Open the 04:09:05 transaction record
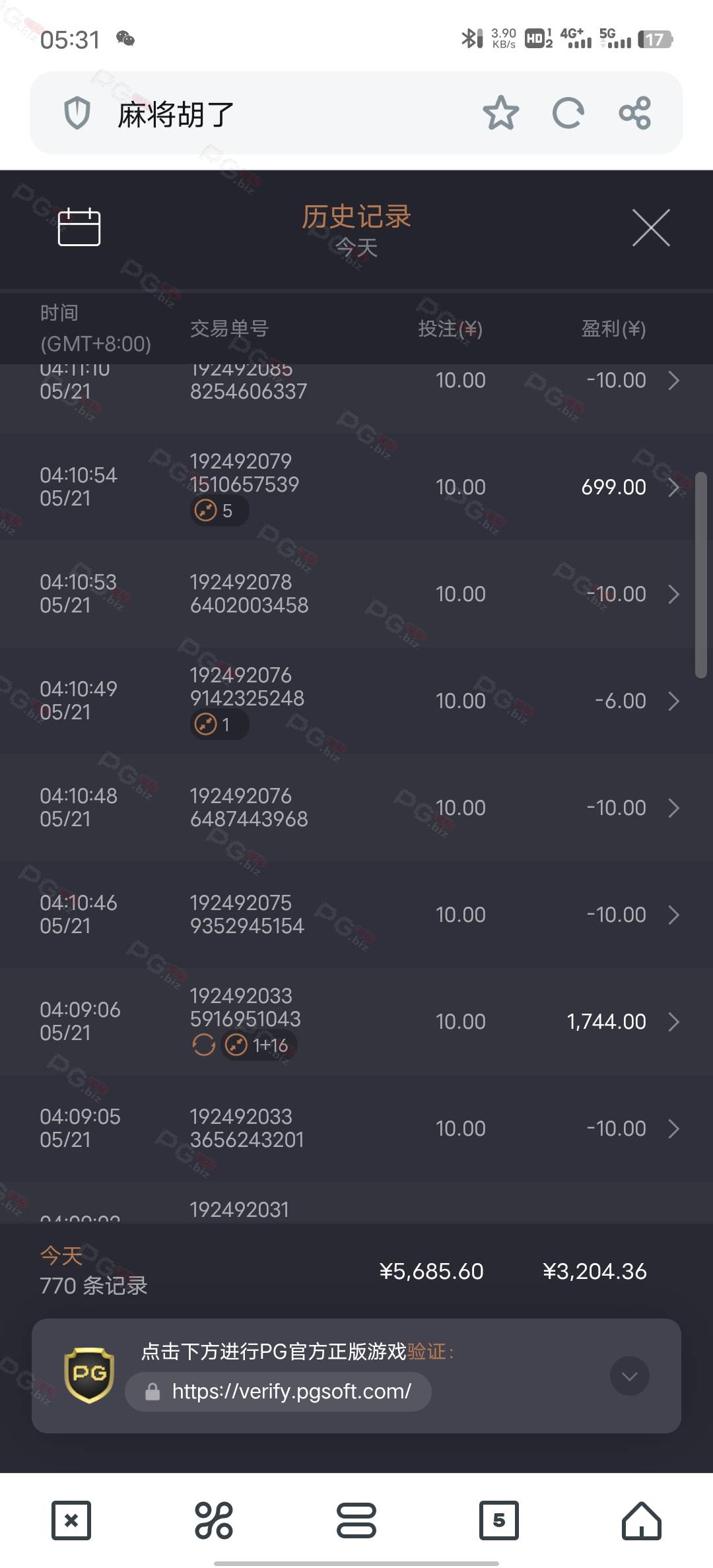The height and width of the screenshot is (1568, 713). coord(356,1128)
